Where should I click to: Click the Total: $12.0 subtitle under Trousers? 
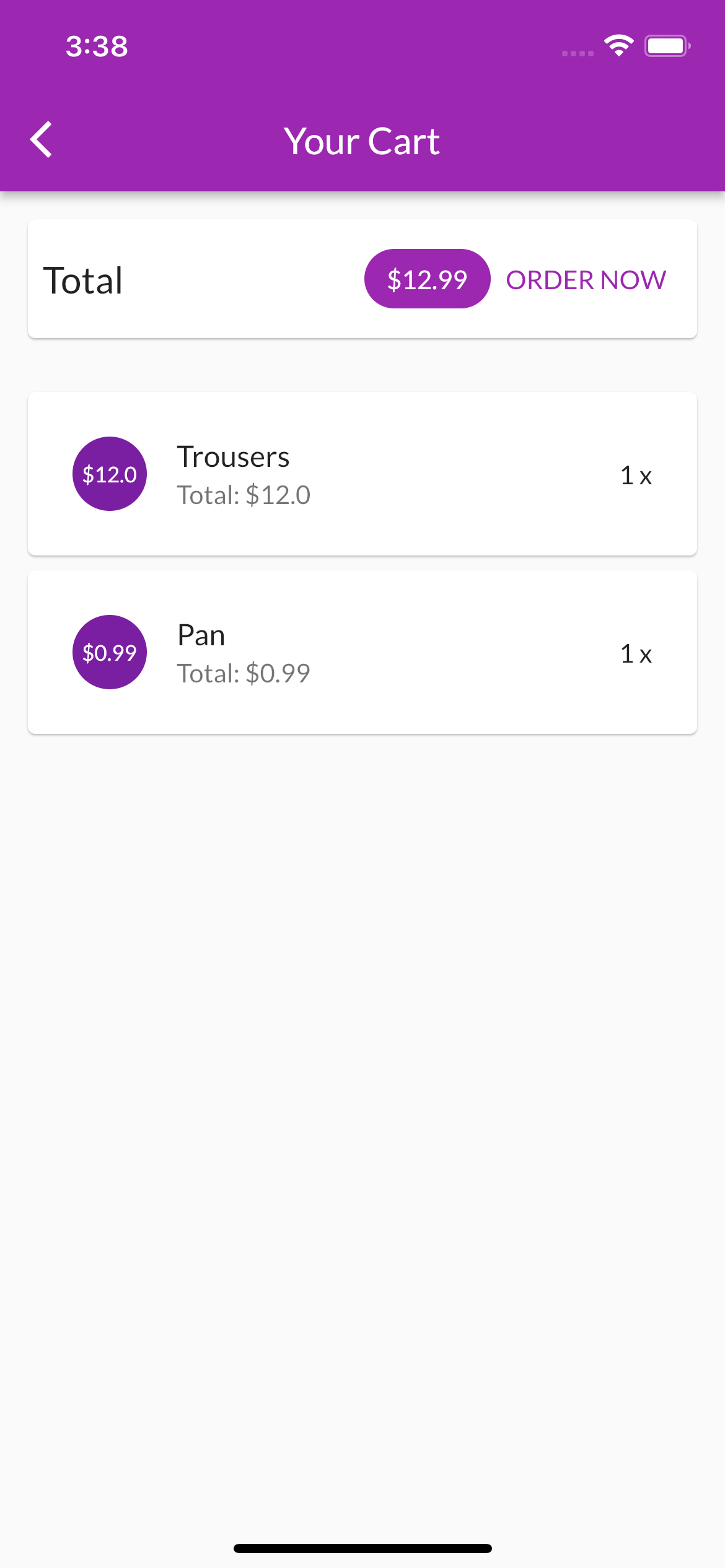tap(244, 495)
